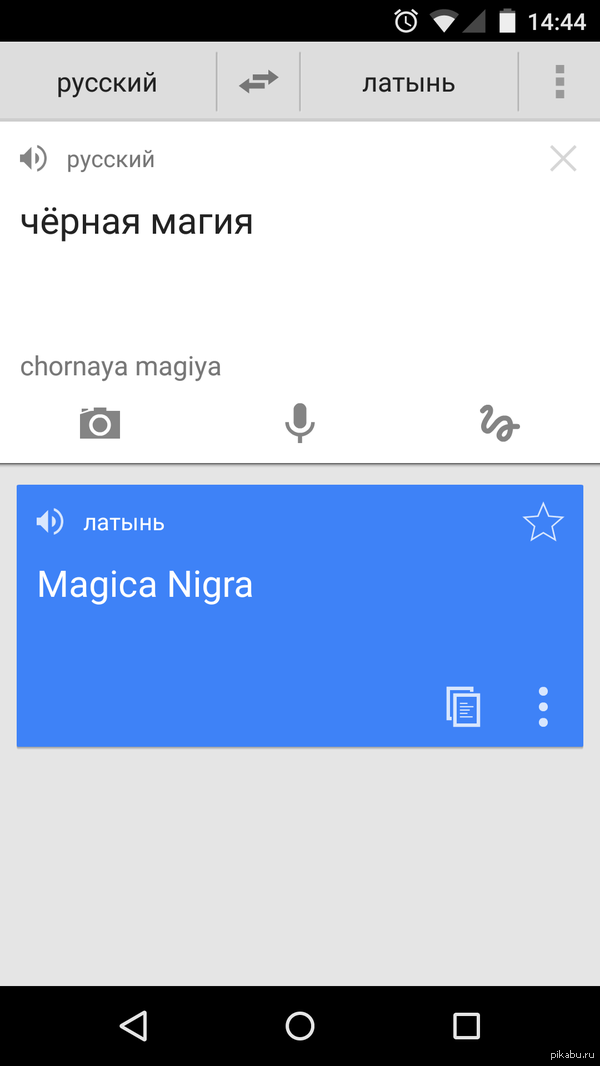Star the translation Magica Nigra
The image size is (600, 1066).
point(543,523)
